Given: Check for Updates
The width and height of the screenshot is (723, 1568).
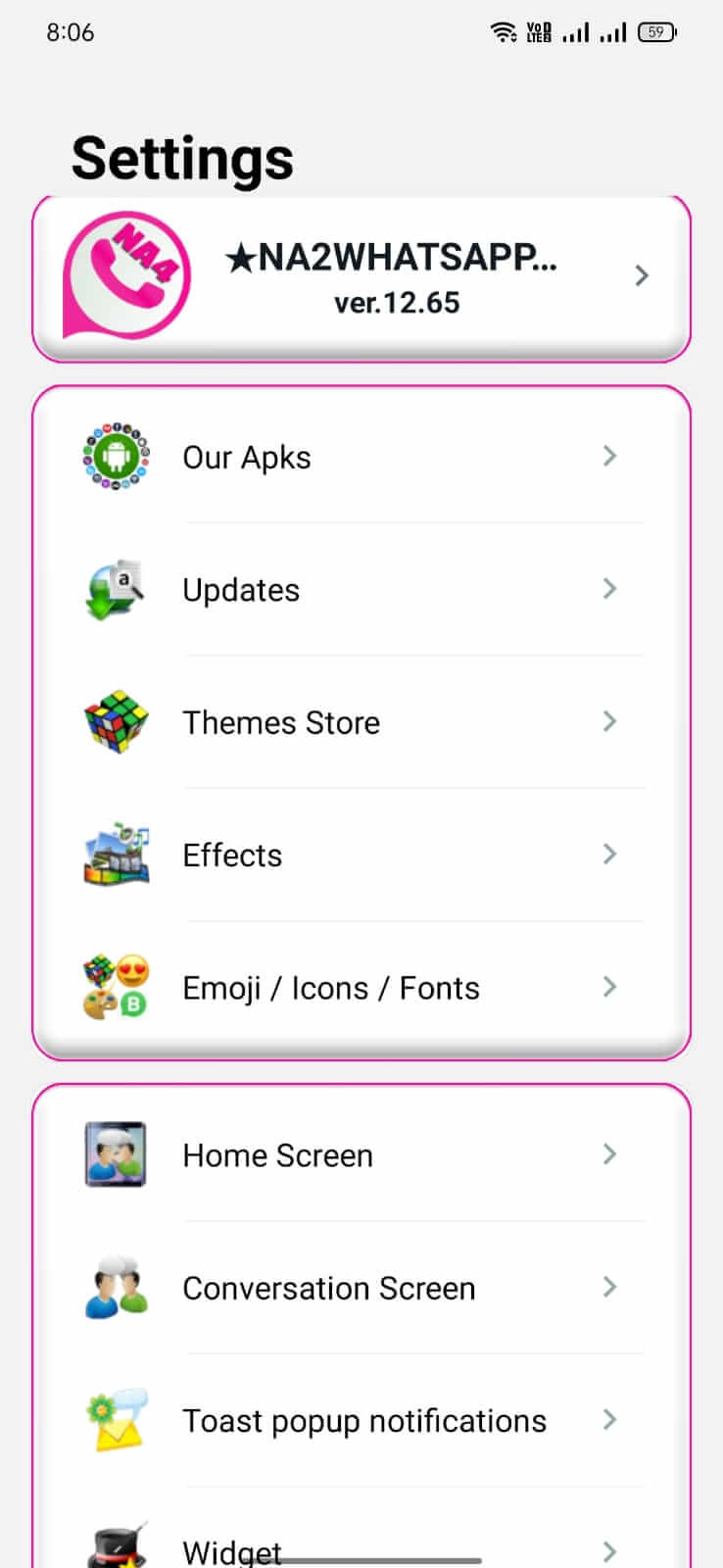Looking at the screenshot, I should pos(361,589).
